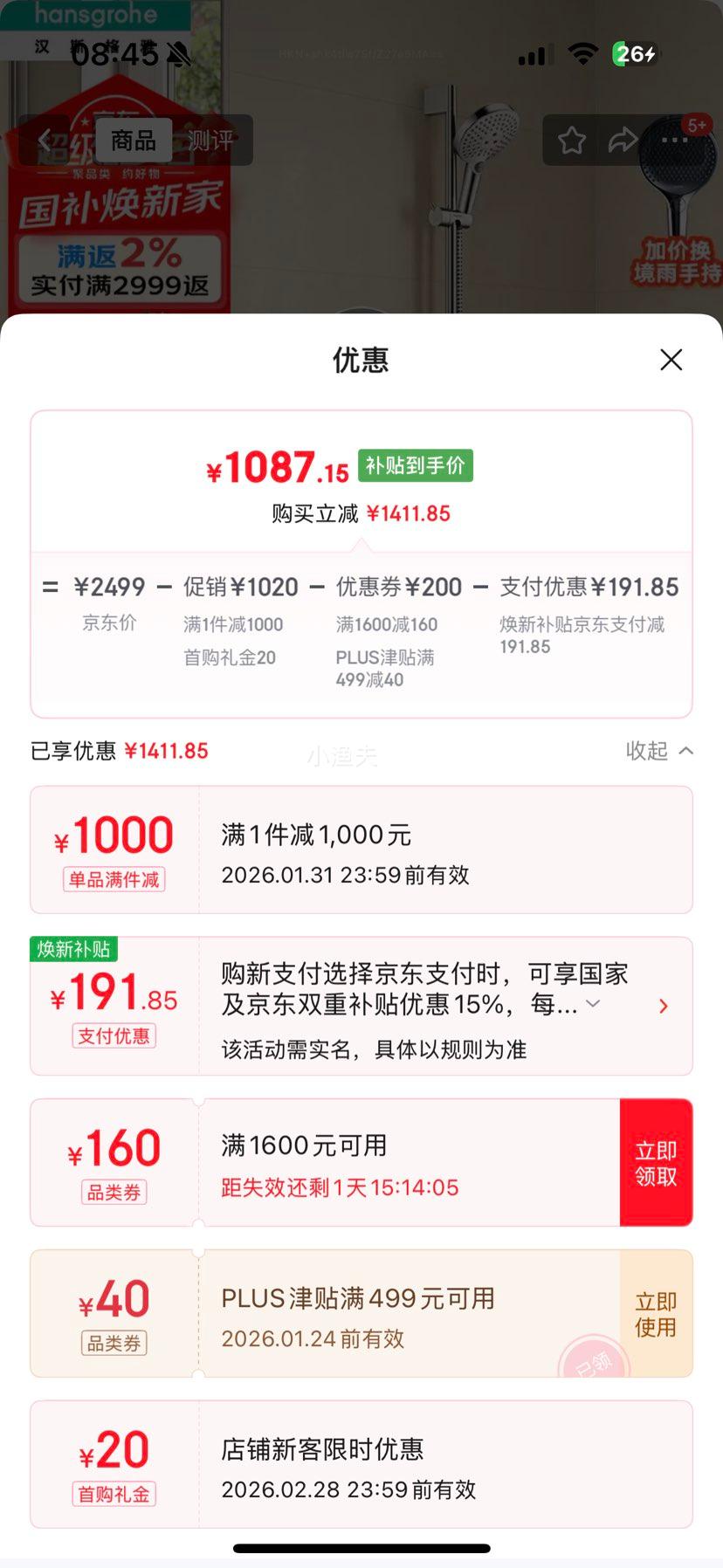Image resolution: width=723 pixels, height=1568 pixels.
Task: Tap the ¥191.85 支付优惠 row
Action: (x=361, y=1005)
